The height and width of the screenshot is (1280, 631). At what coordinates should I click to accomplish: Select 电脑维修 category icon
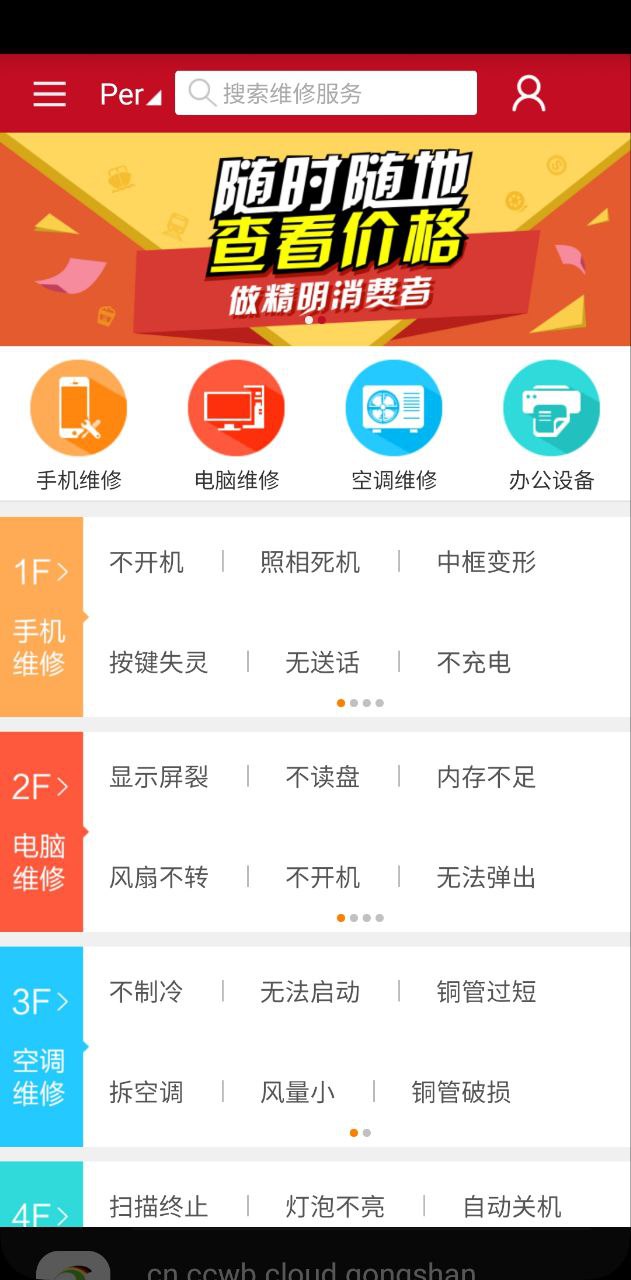coord(236,408)
